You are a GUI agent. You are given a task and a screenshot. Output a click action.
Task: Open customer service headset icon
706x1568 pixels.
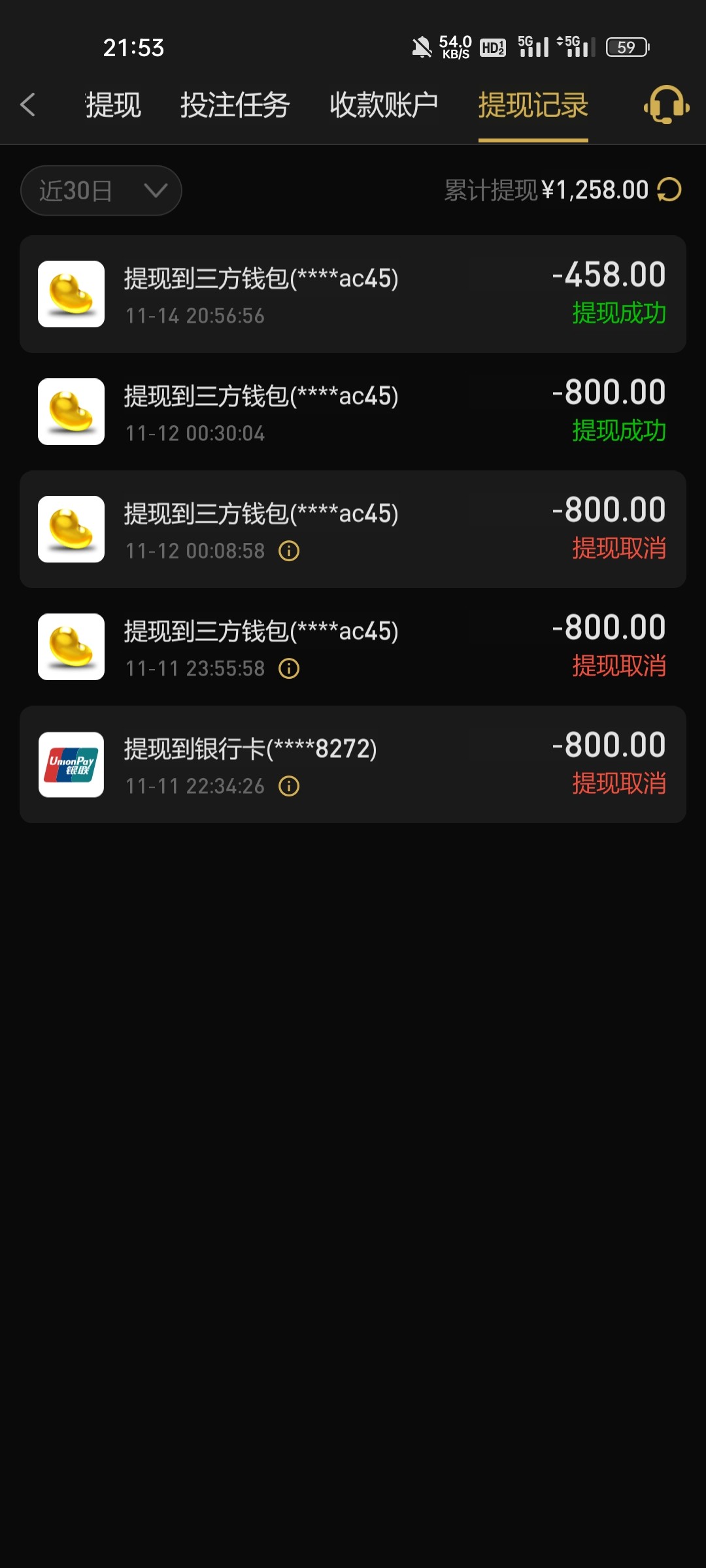click(666, 105)
